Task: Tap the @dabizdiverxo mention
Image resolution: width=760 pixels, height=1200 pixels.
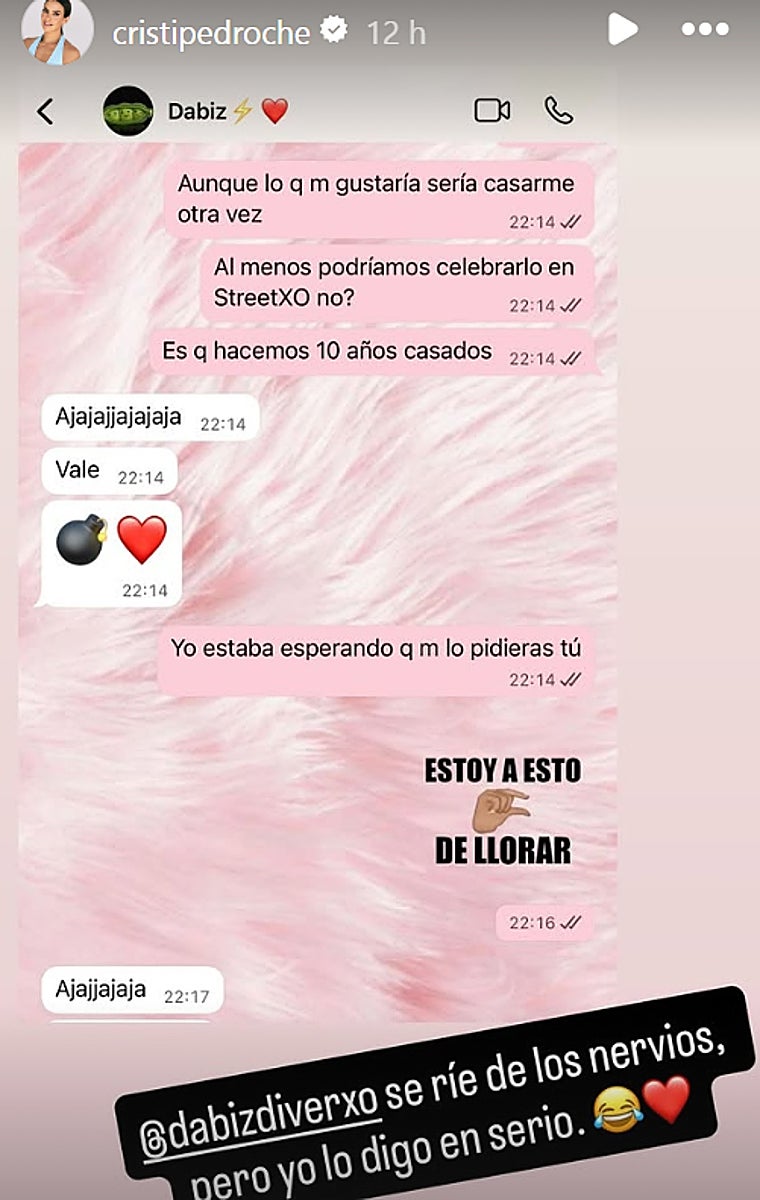Action: [x=258, y=1110]
